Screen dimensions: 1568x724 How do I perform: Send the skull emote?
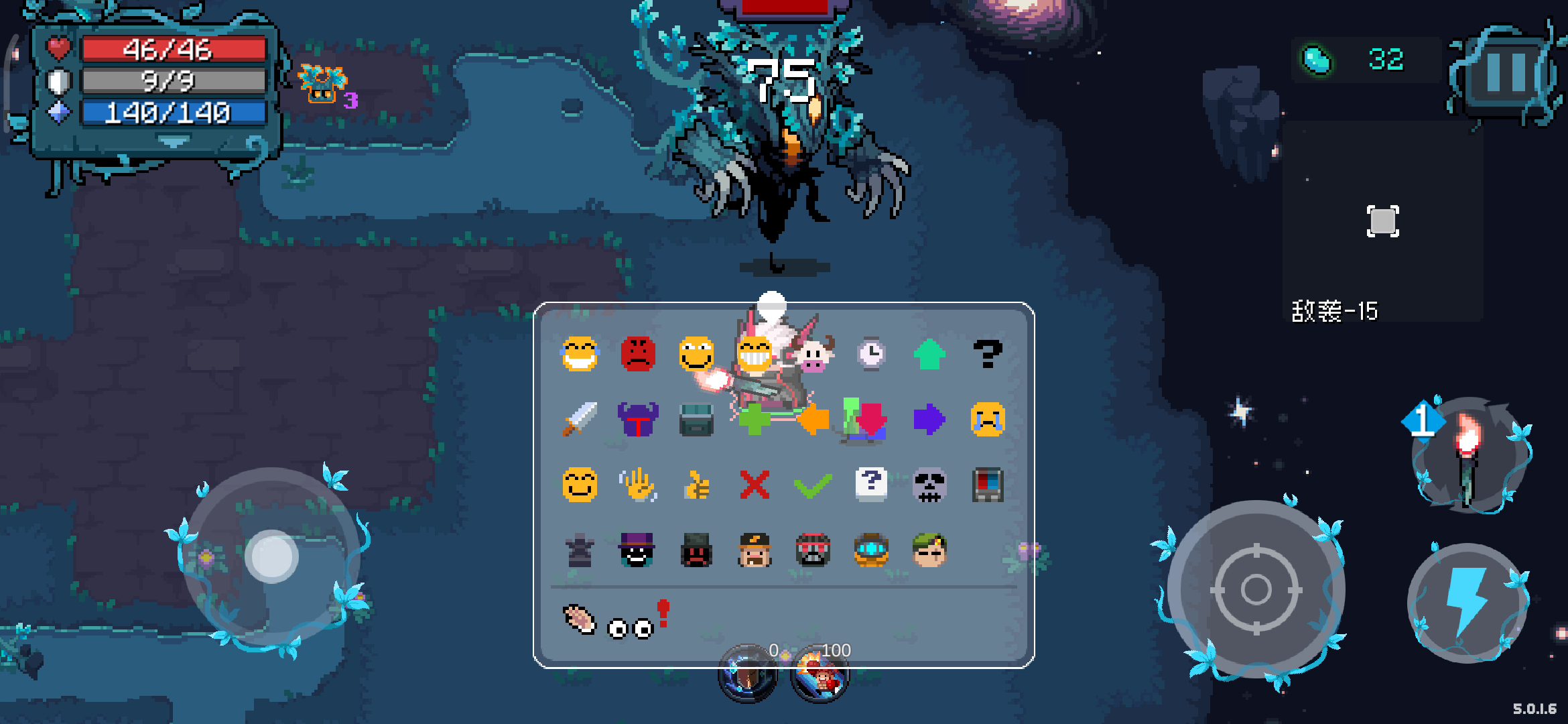[x=929, y=485]
